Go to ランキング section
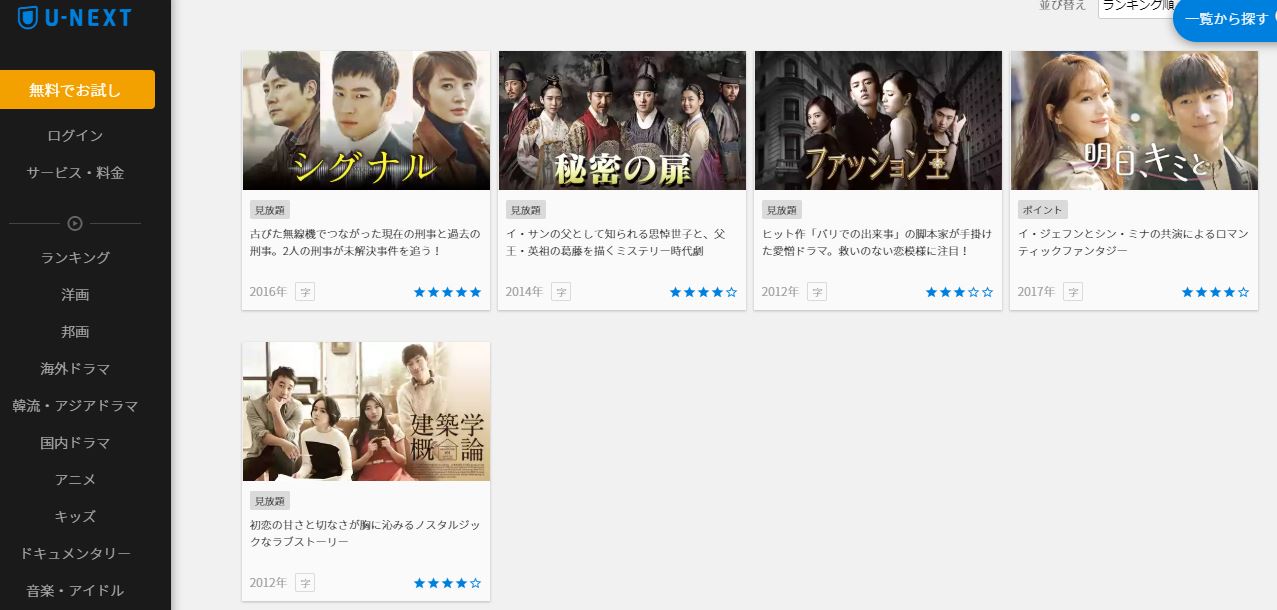 [75, 258]
